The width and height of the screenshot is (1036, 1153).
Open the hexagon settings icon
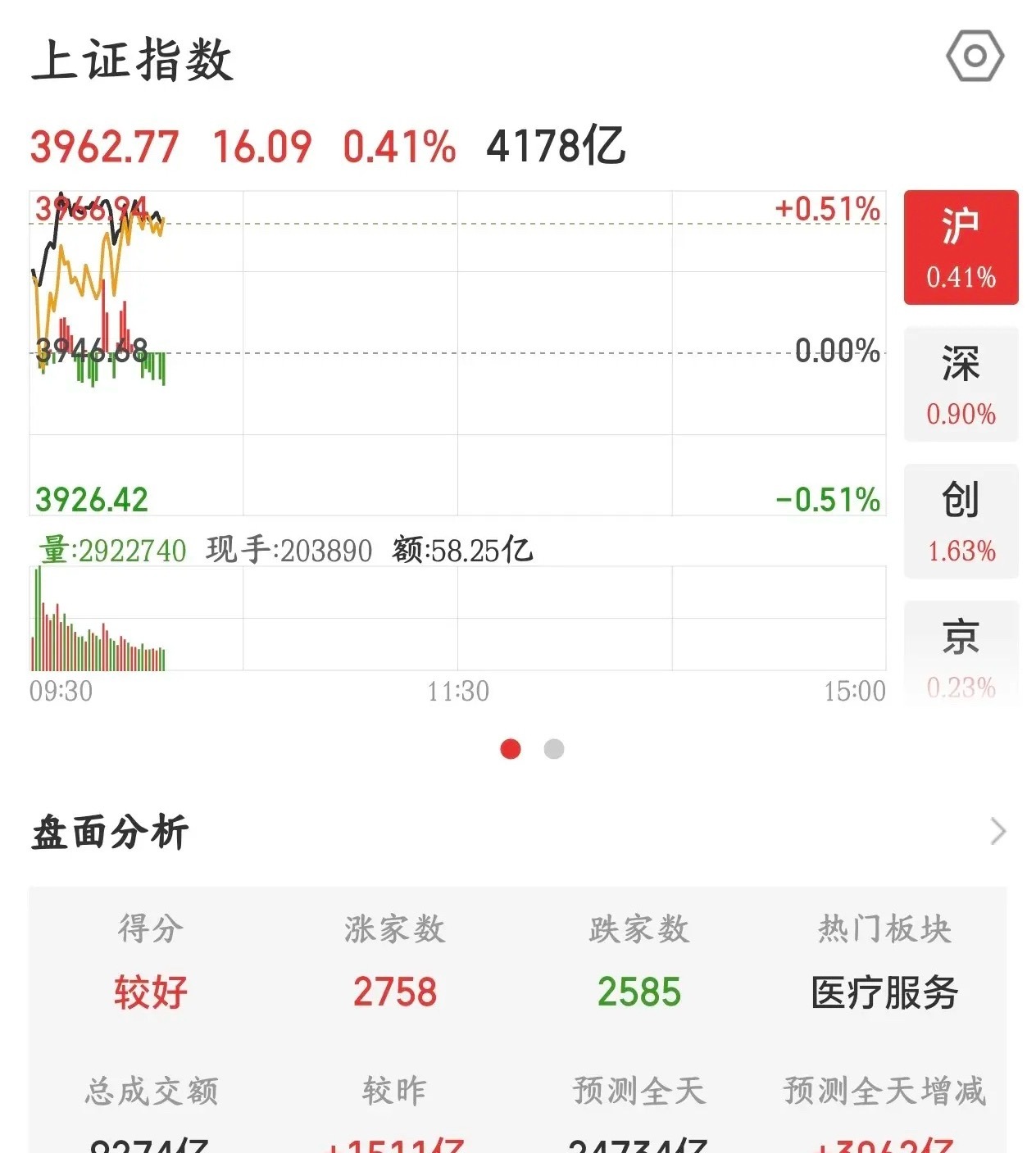point(975,57)
